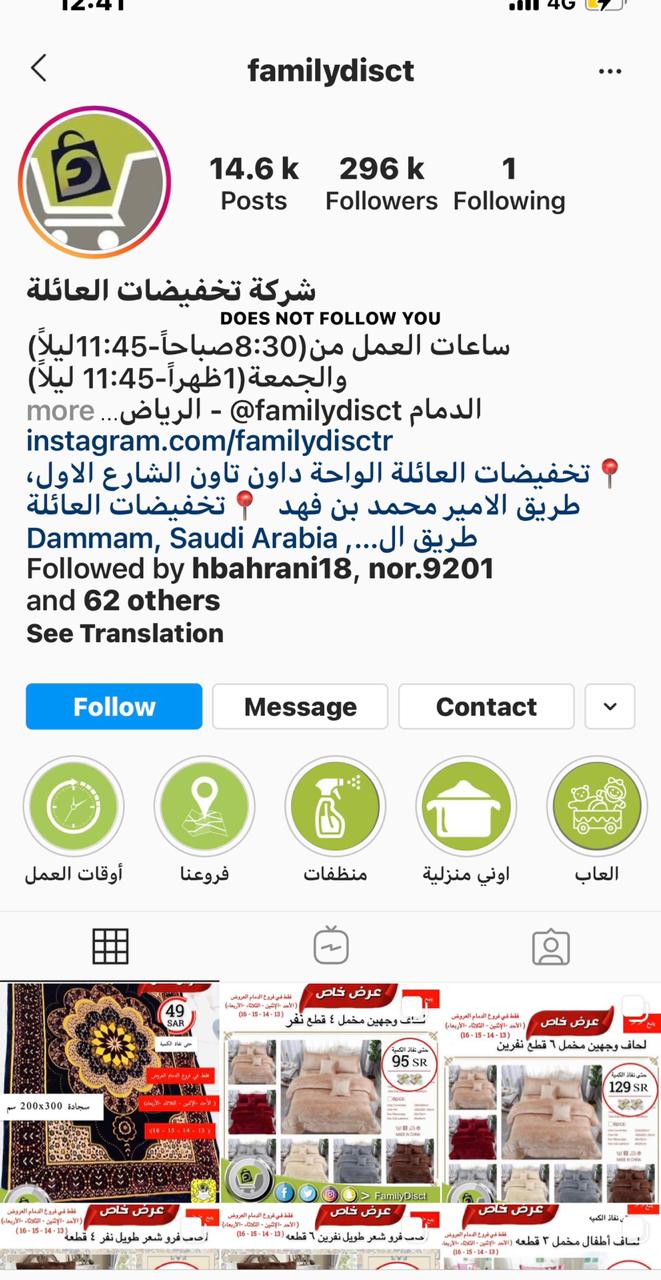Viewport: 661px width, 1280px height.
Task: Open the فروعنا story highlight
Action: pyautogui.click(x=204, y=807)
